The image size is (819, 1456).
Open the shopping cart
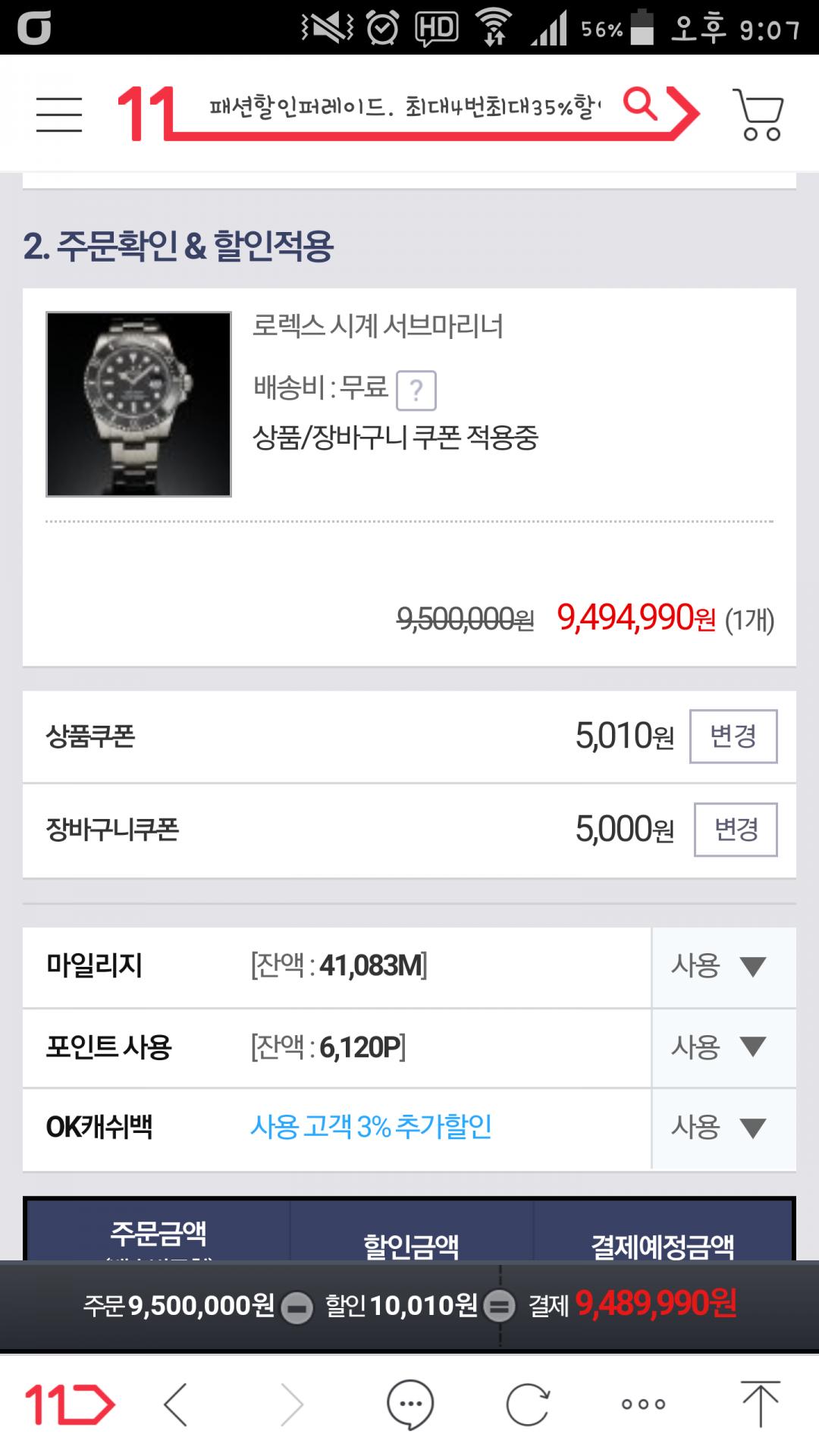tap(758, 114)
